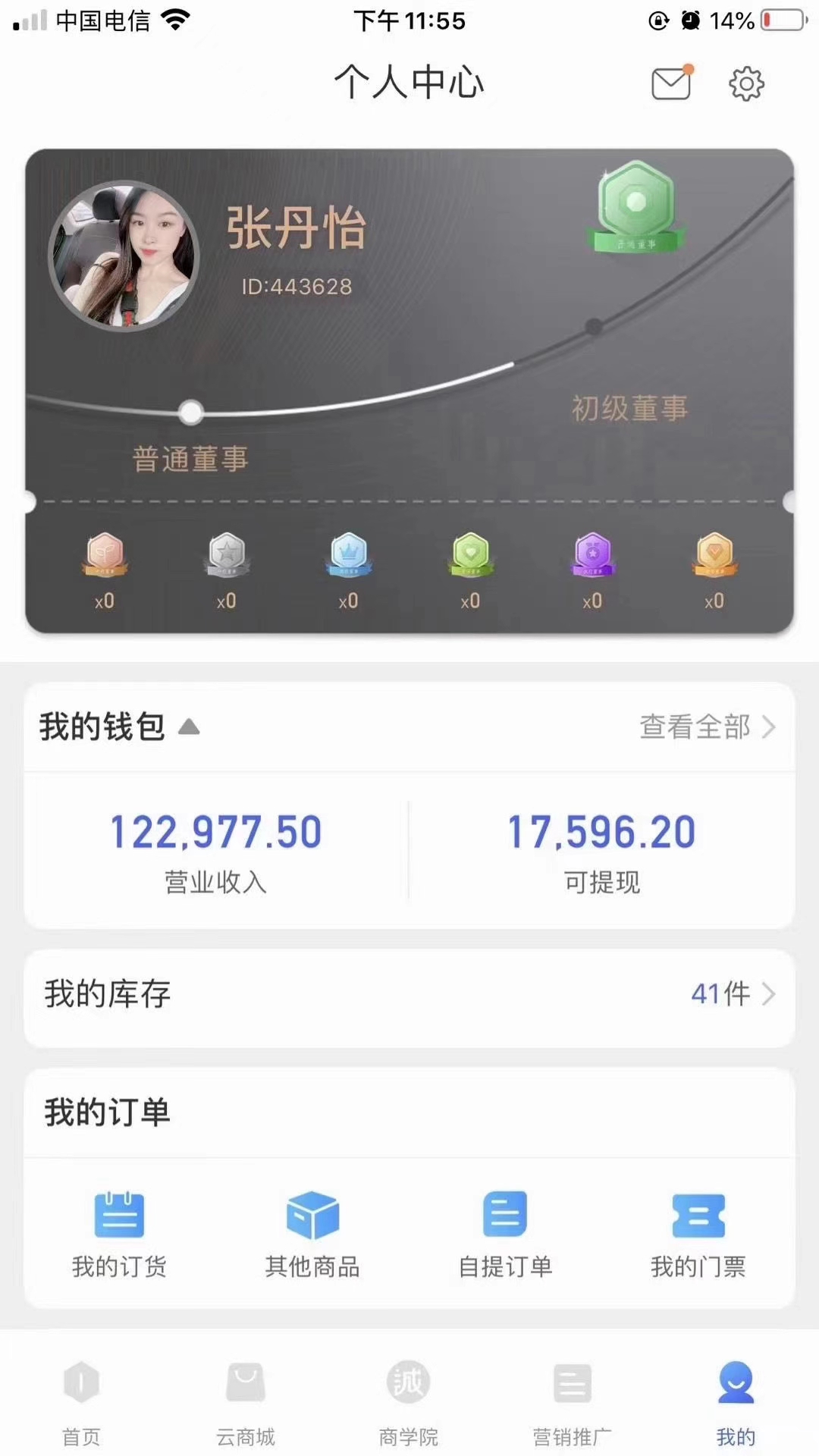Open 我的库存 41件 row
The width and height of the screenshot is (819, 1456).
tap(409, 994)
